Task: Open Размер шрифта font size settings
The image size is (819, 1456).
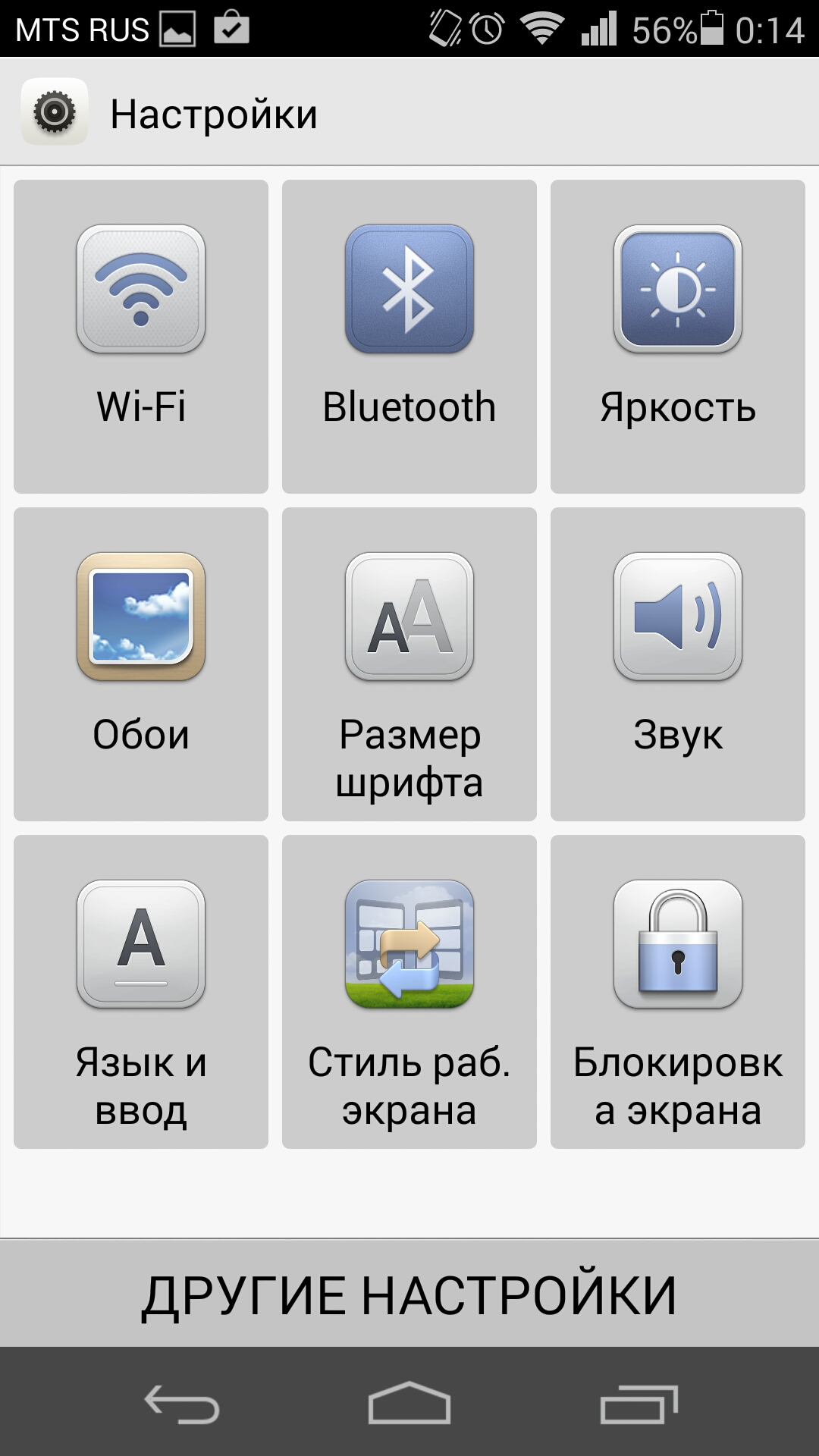Action: click(409, 664)
